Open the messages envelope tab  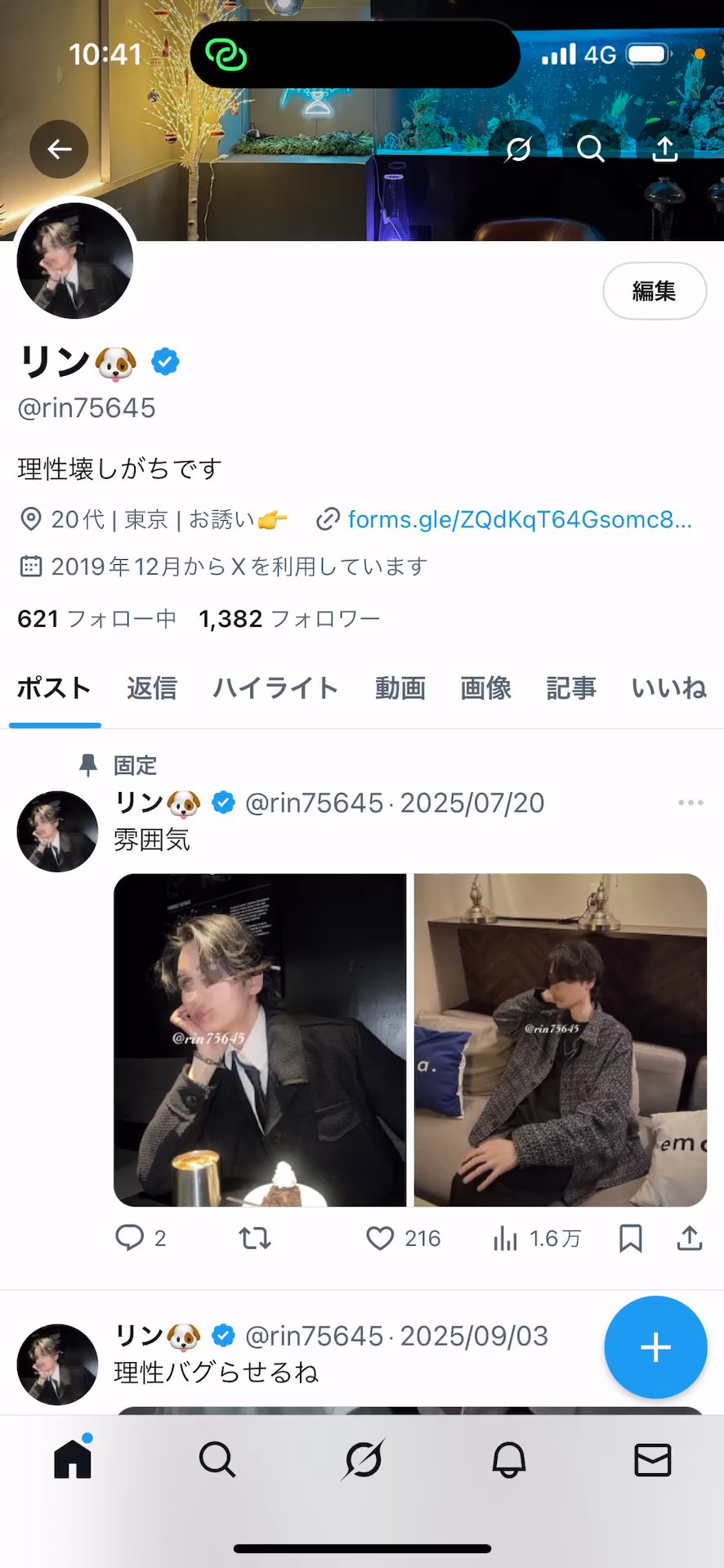[652, 1459]
